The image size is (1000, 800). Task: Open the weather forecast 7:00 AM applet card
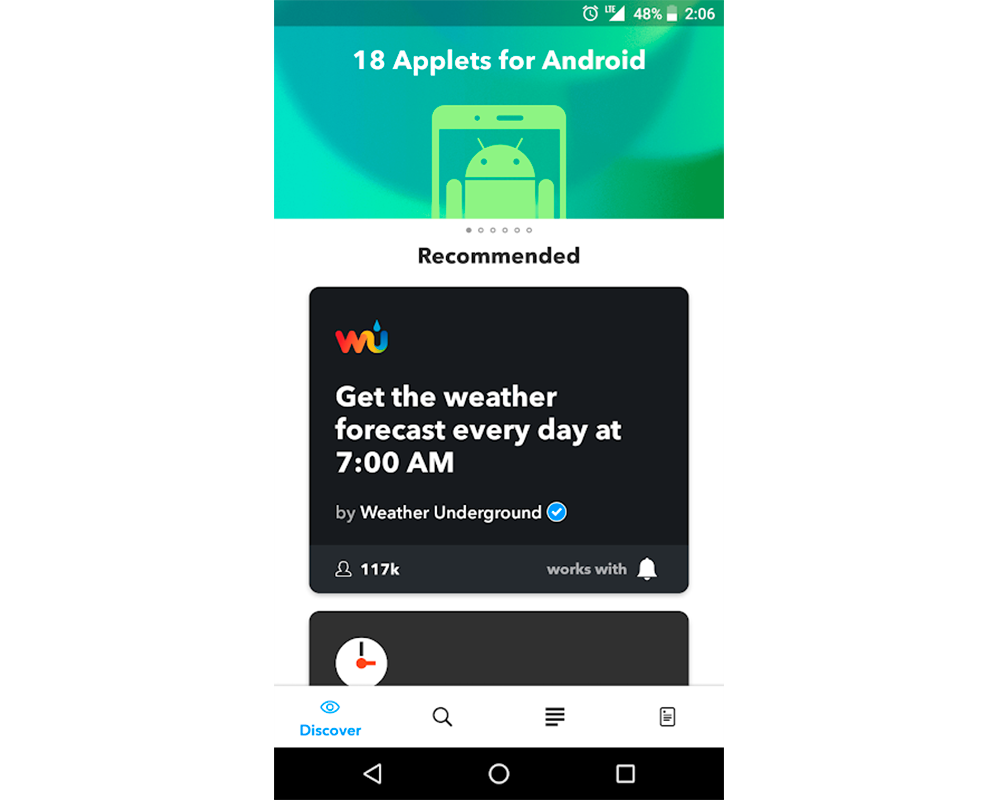coord(498,430)
